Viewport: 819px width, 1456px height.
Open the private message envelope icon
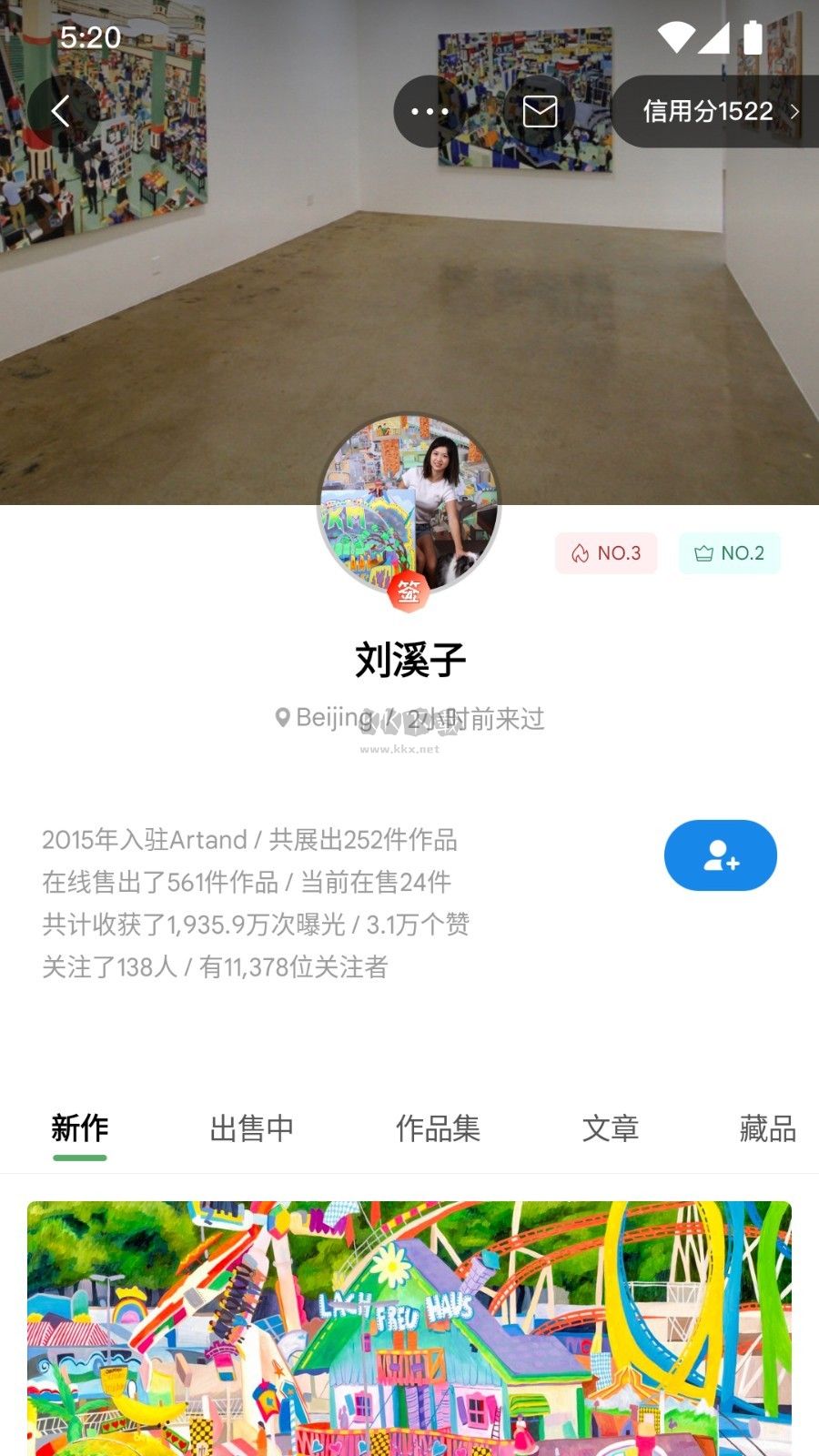(x=539, y=110)
